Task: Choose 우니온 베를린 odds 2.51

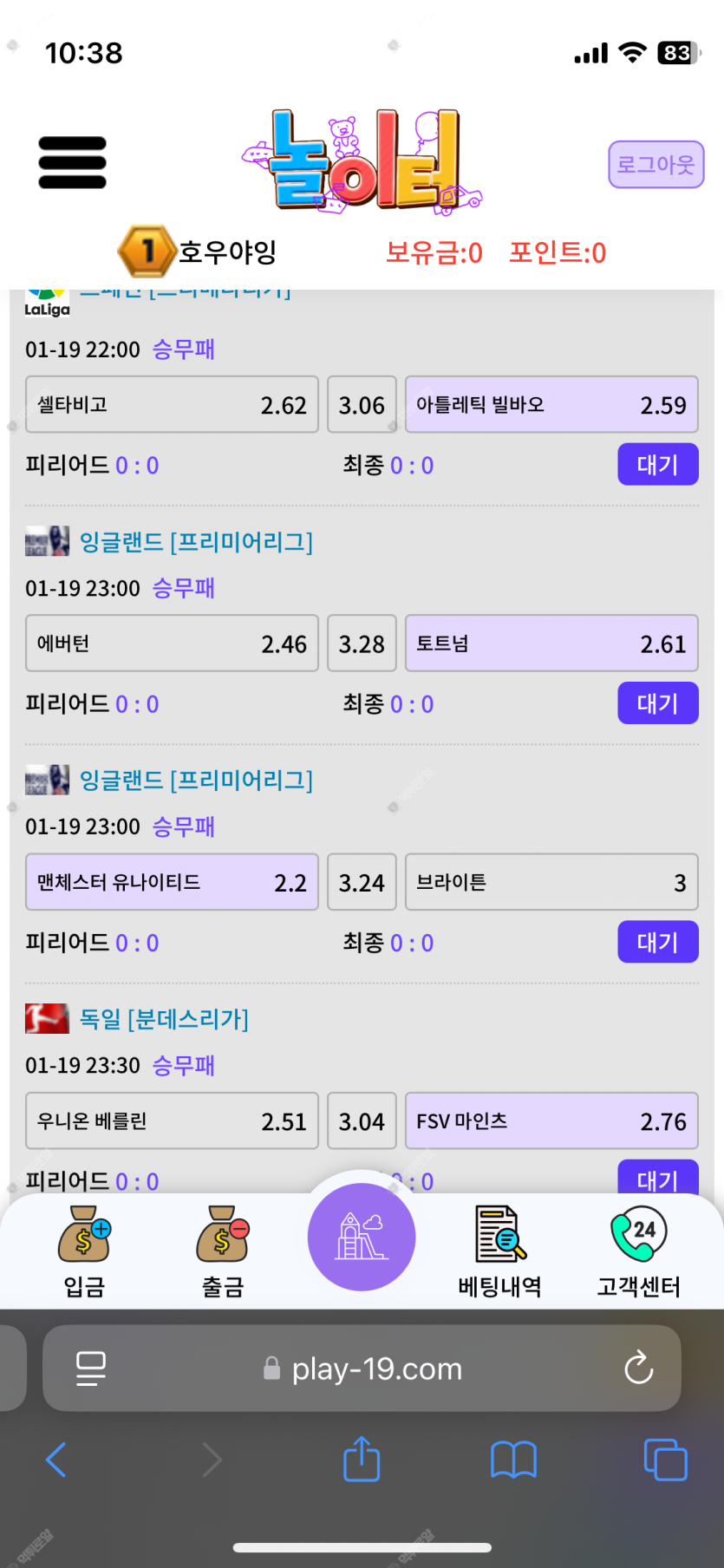Action: click(172, 1120)
